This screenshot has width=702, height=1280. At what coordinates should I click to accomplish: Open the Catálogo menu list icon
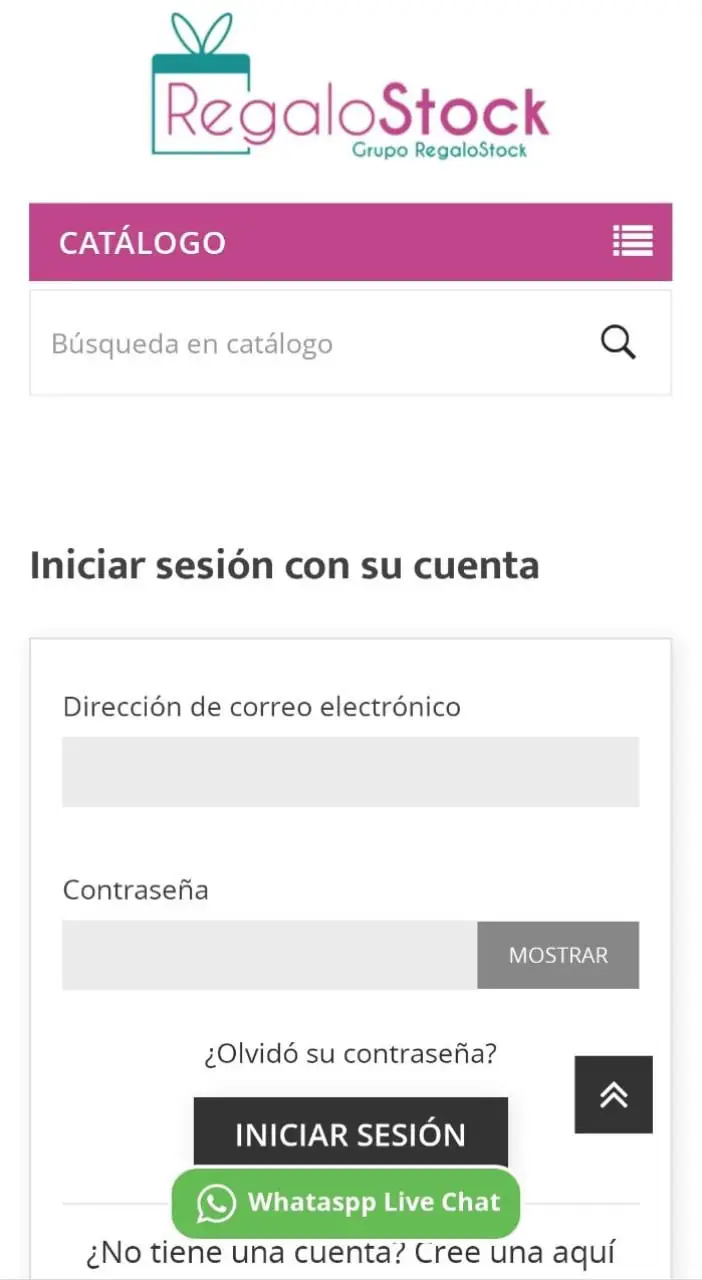coord(632,241)
